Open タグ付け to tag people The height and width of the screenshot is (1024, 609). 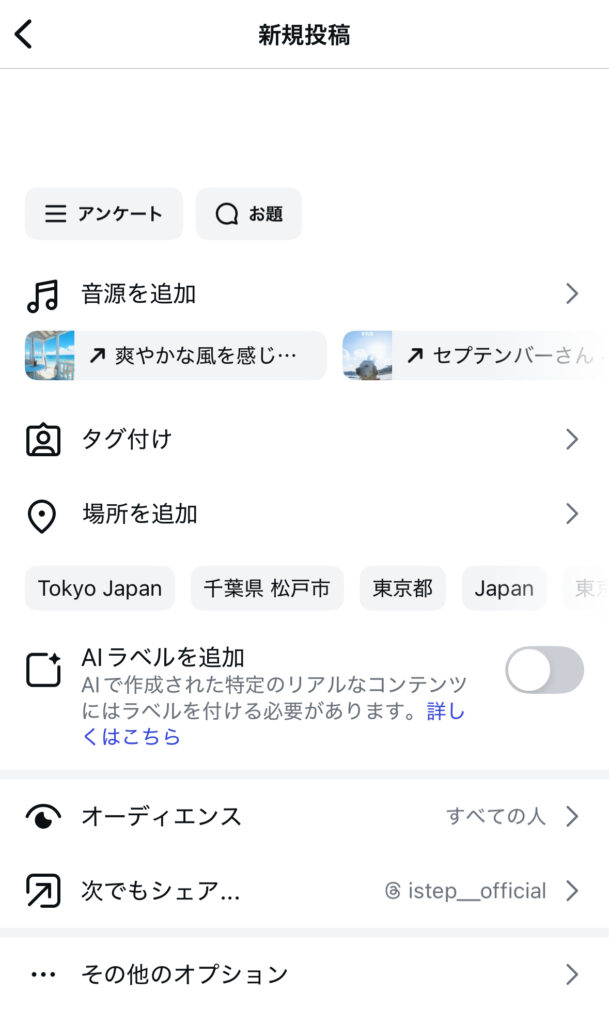pos(304,439)
